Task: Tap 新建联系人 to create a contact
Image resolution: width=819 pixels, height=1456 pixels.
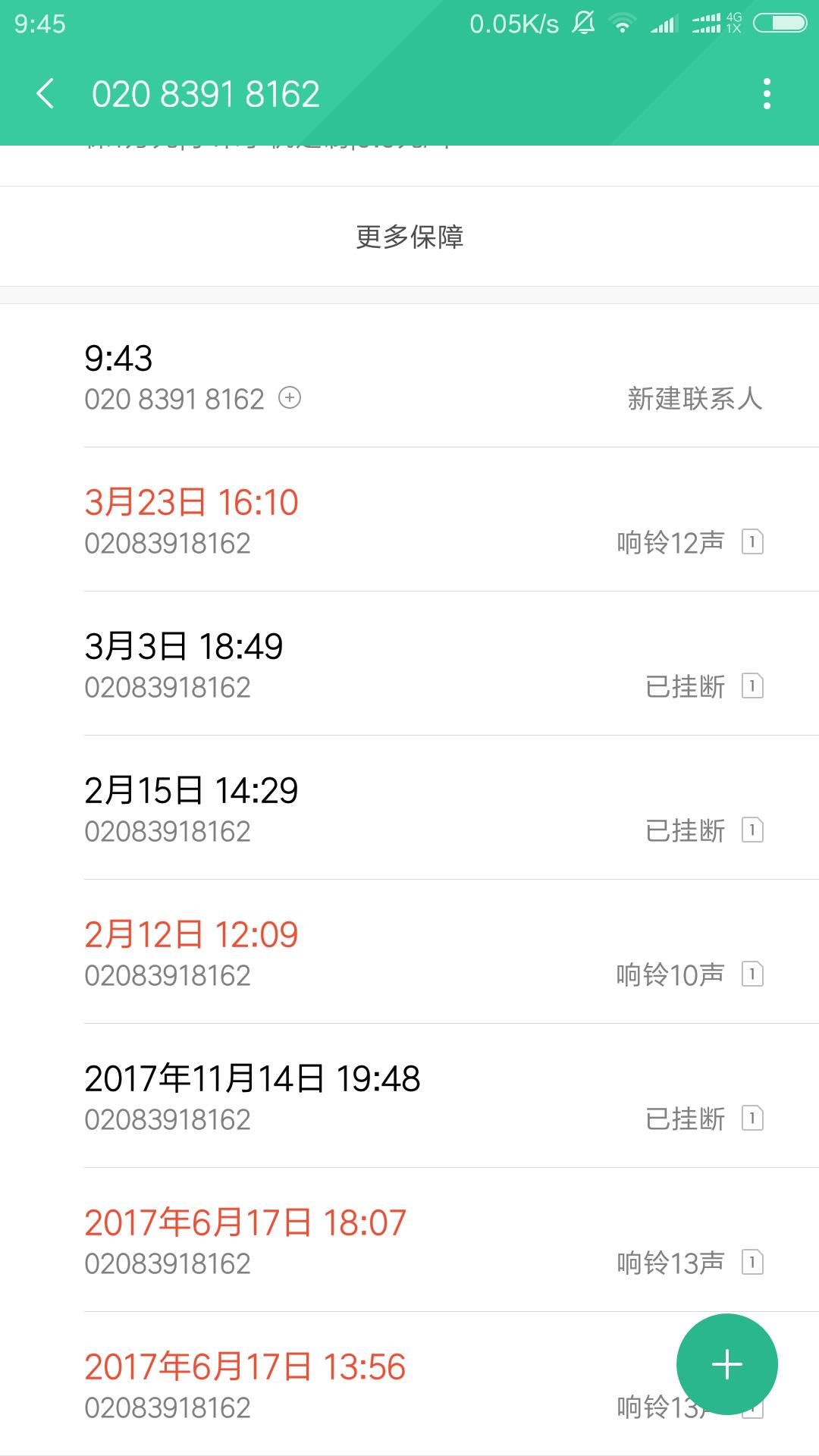Action: (x=694, y=399)
